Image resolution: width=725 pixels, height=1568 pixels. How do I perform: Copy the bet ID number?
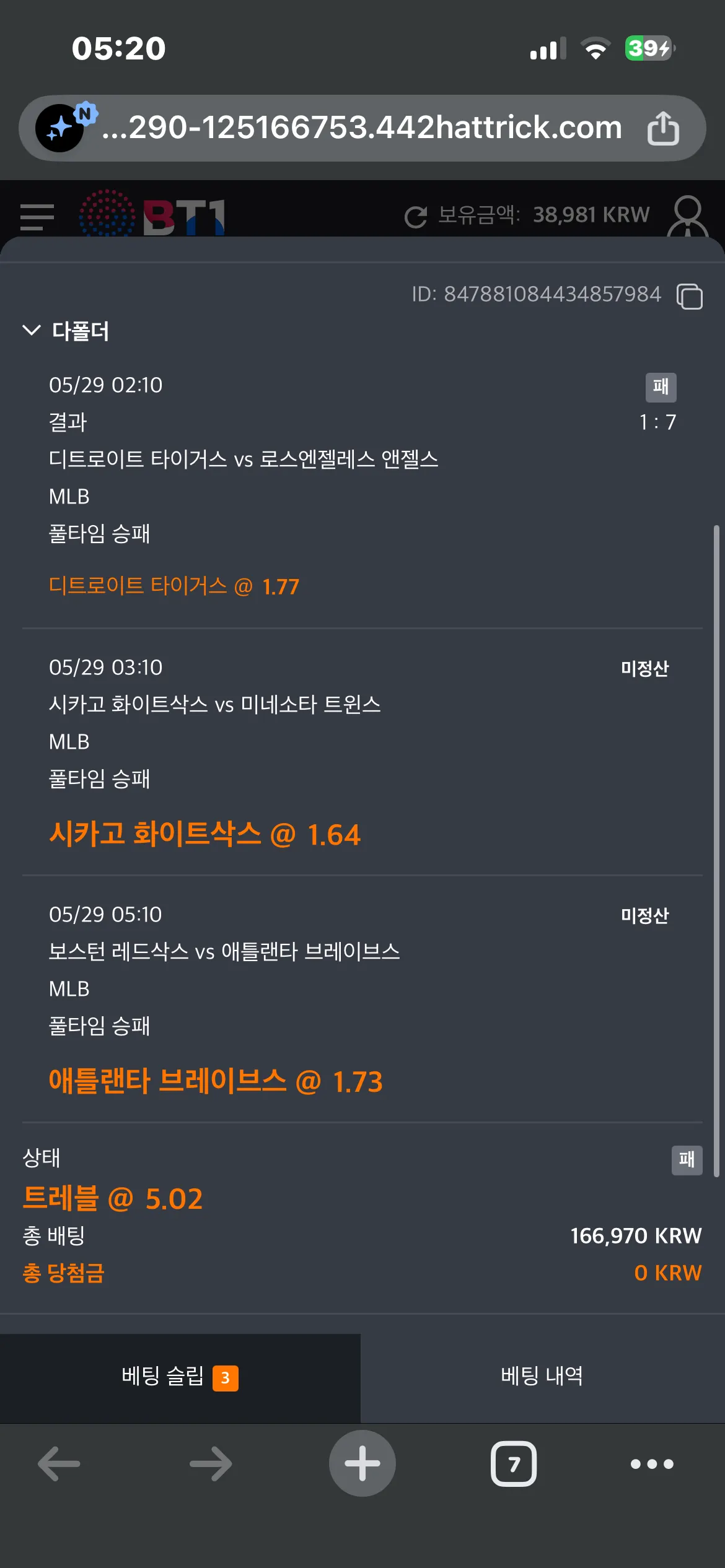[689, 296]
